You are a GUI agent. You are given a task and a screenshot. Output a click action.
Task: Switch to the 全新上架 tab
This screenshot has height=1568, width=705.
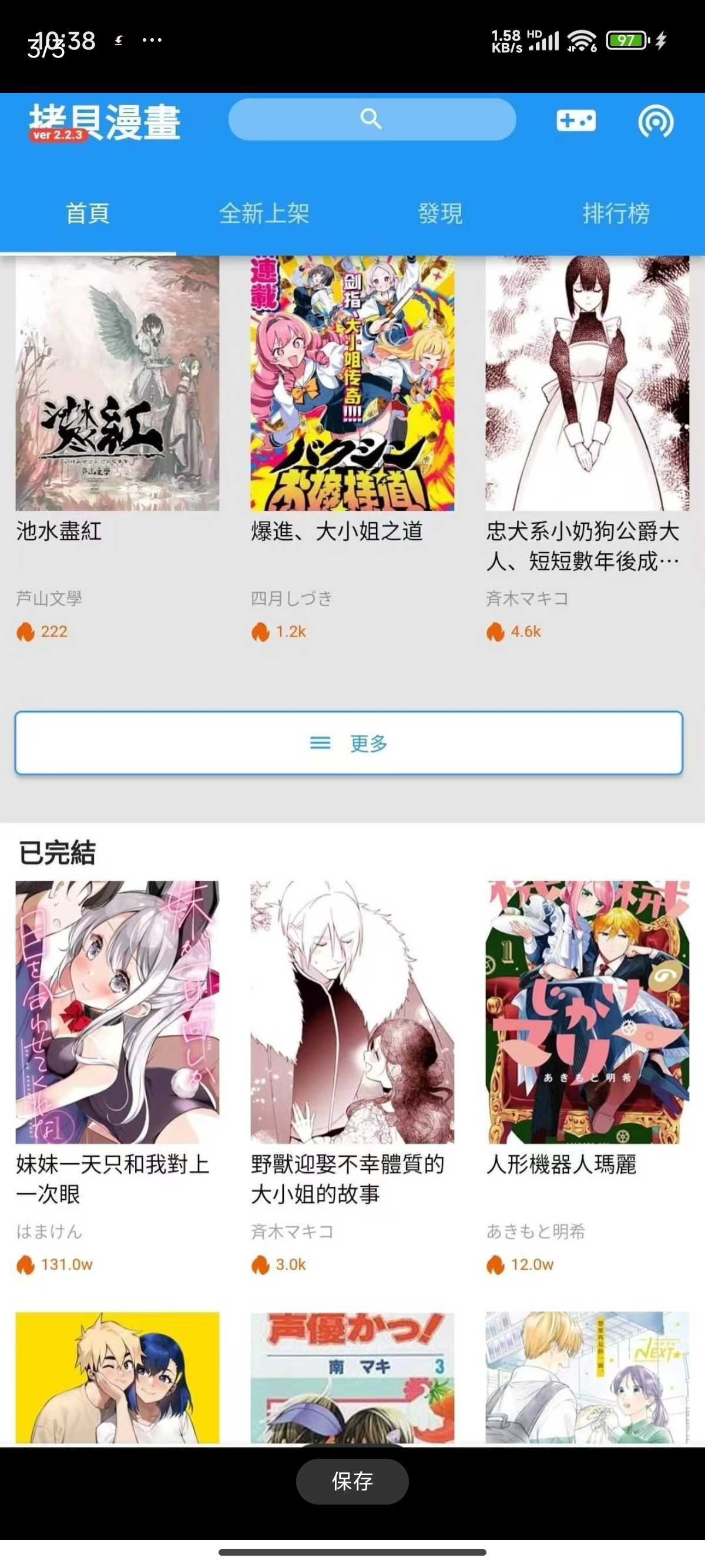click(264, 213)
